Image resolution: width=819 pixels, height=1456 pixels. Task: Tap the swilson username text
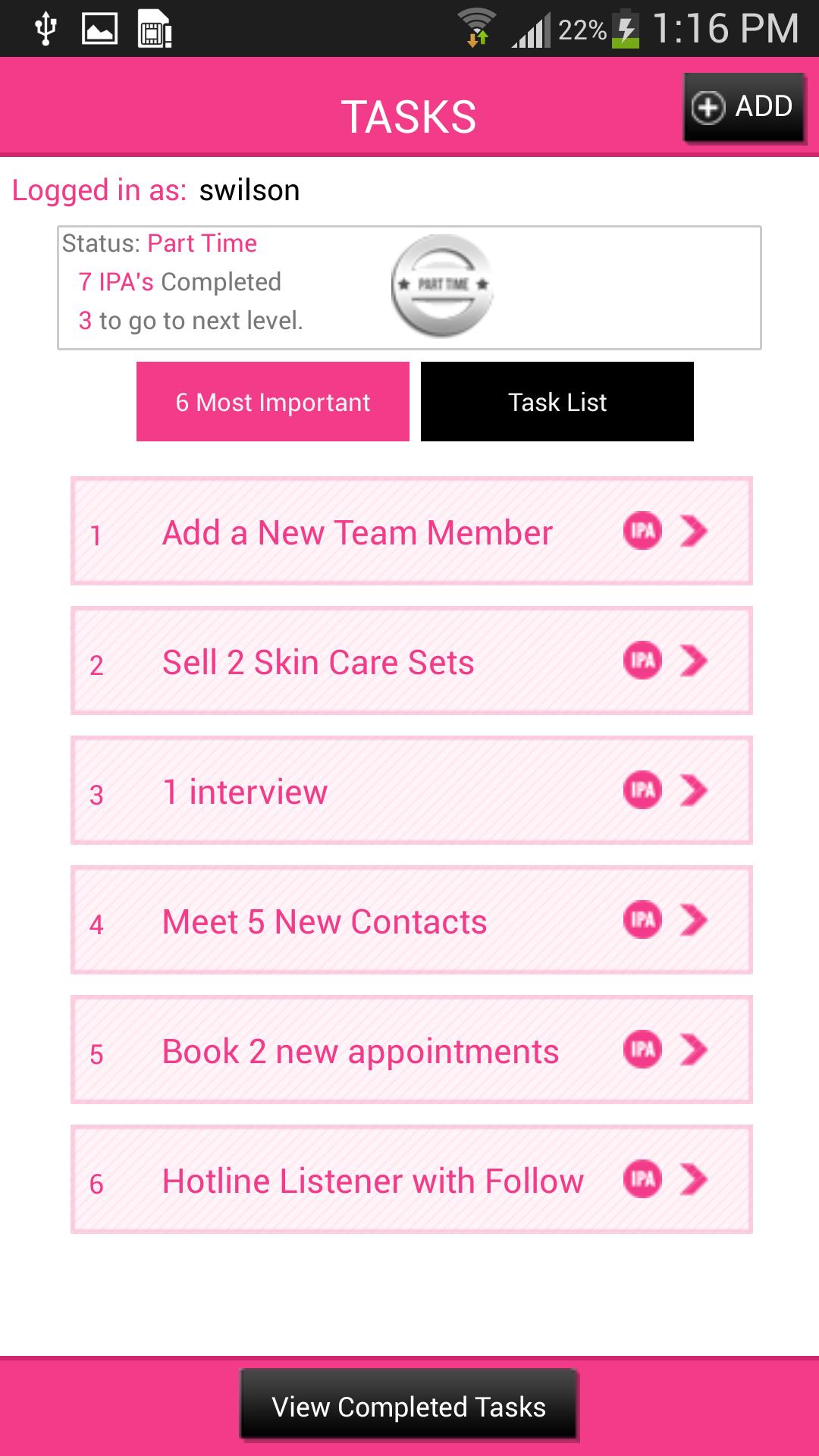(250, 191)
